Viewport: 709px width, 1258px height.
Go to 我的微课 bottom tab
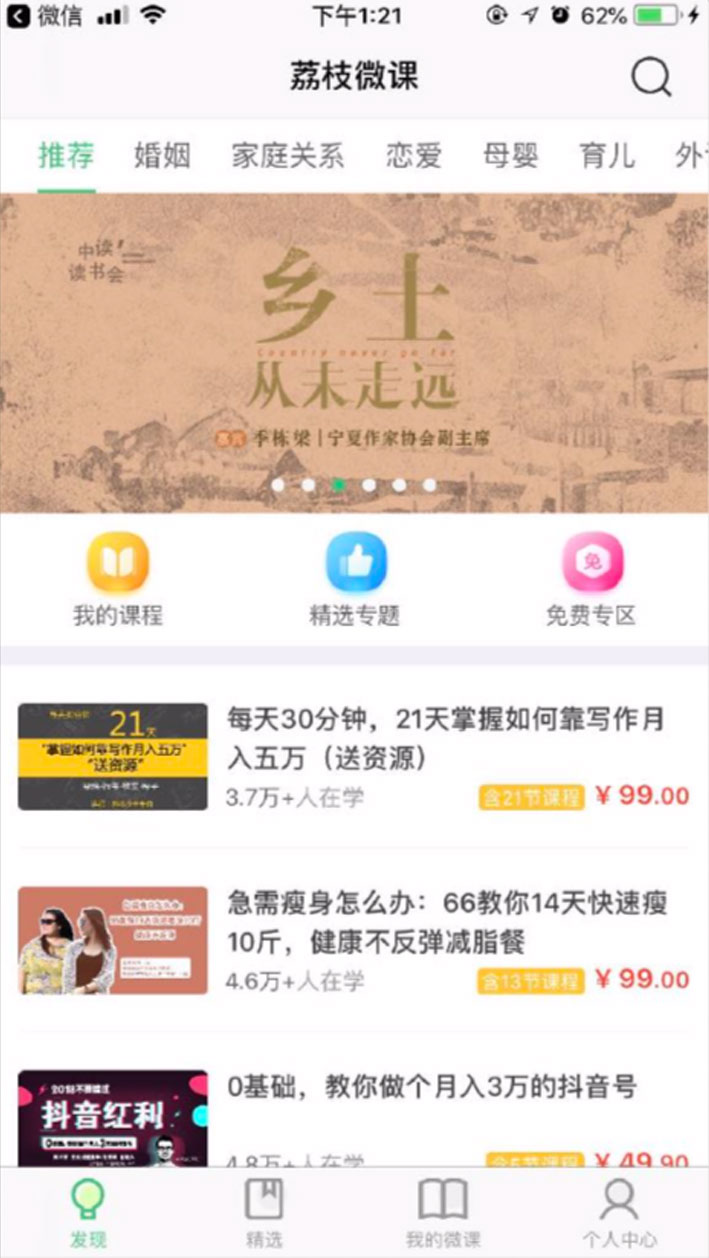click(443, 1211)
